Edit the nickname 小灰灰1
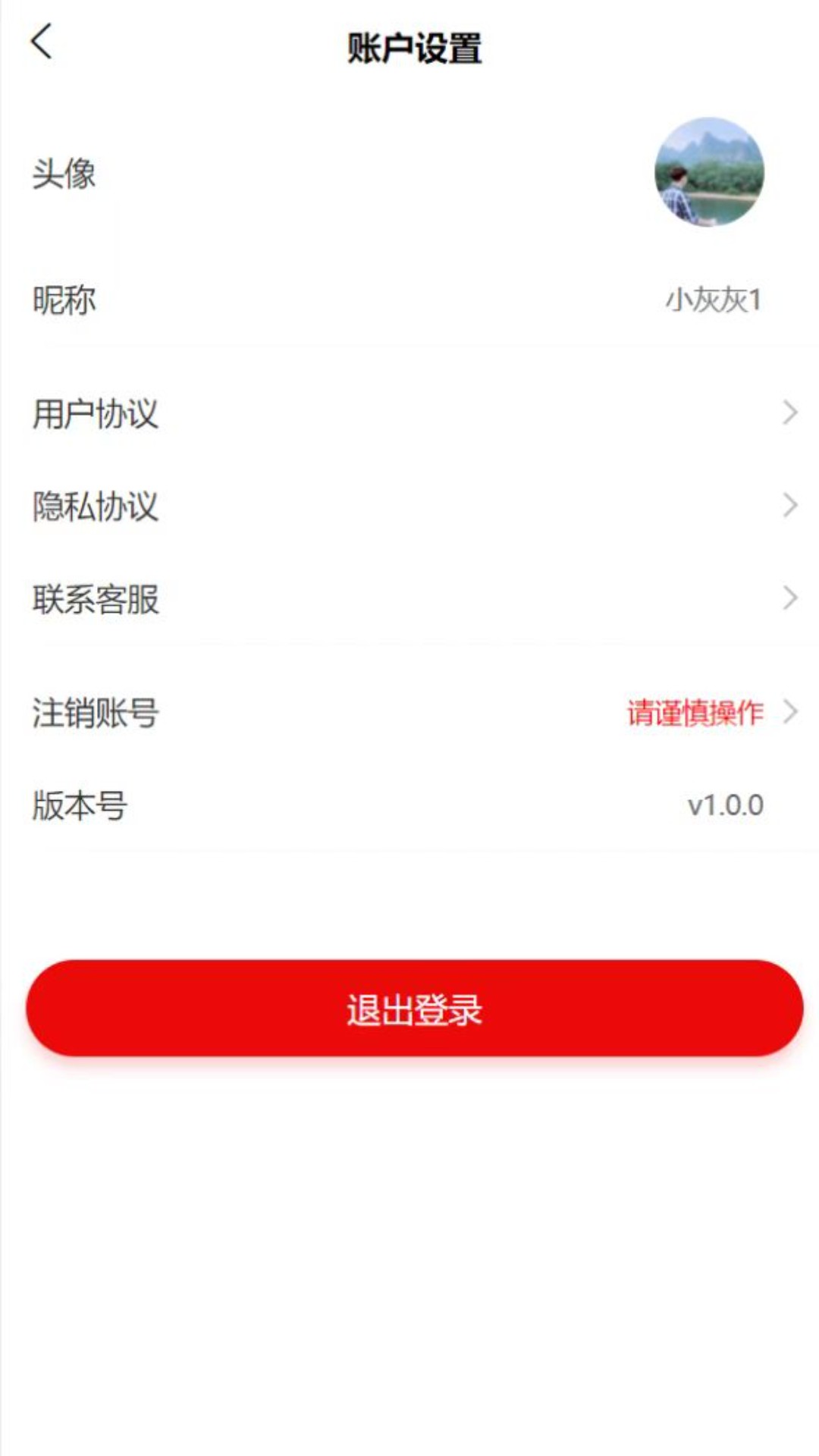 point(713,300)
